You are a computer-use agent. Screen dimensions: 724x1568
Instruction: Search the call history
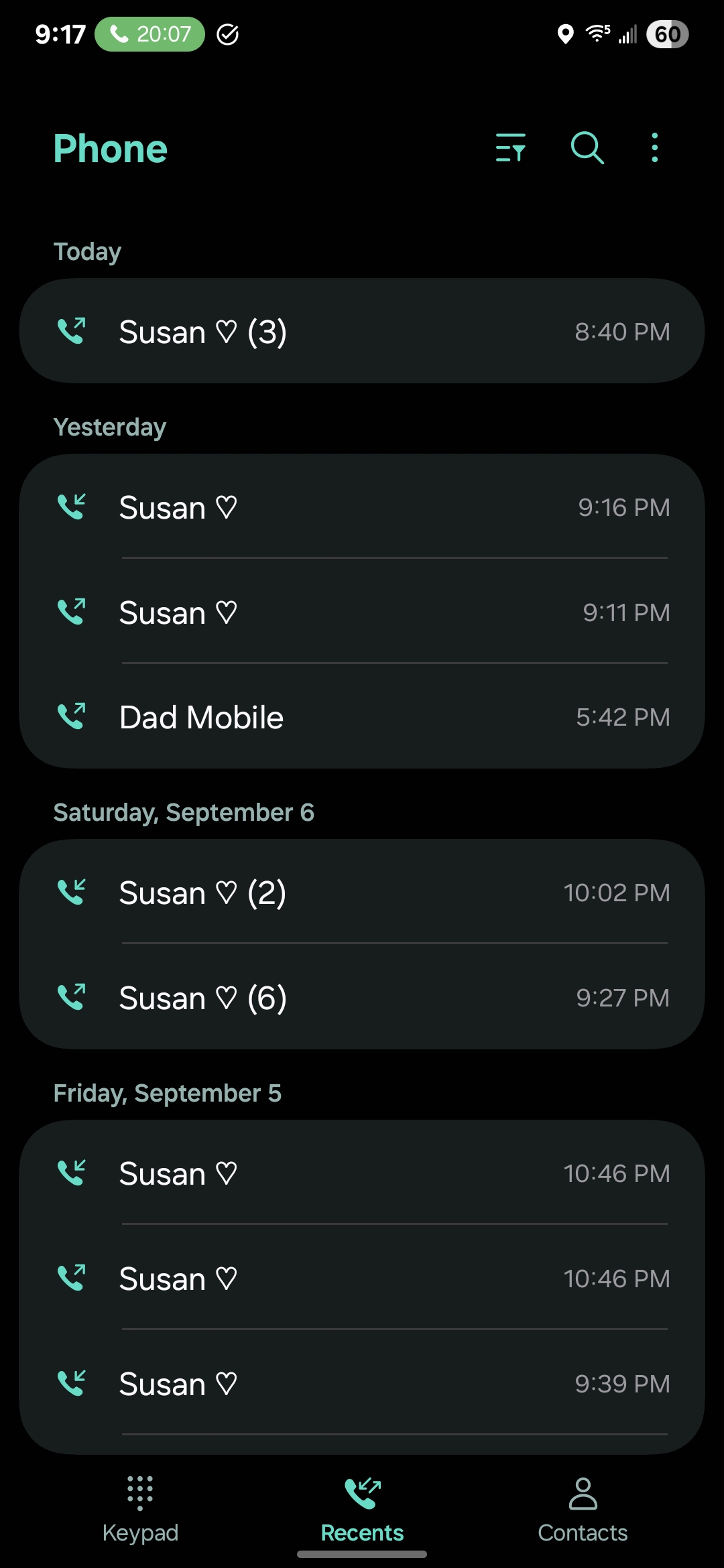point(587,147)
